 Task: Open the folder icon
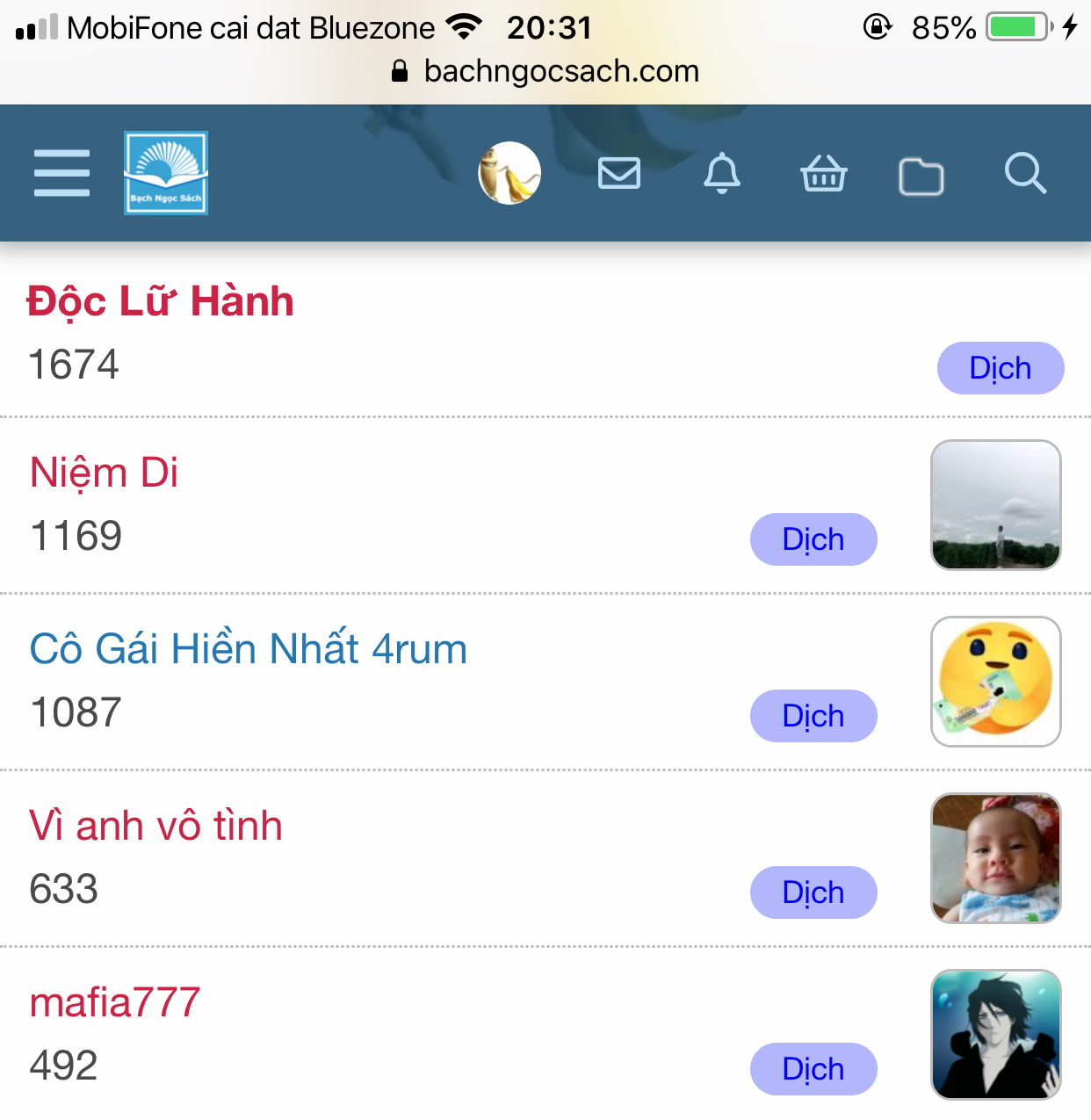(921, 176)
